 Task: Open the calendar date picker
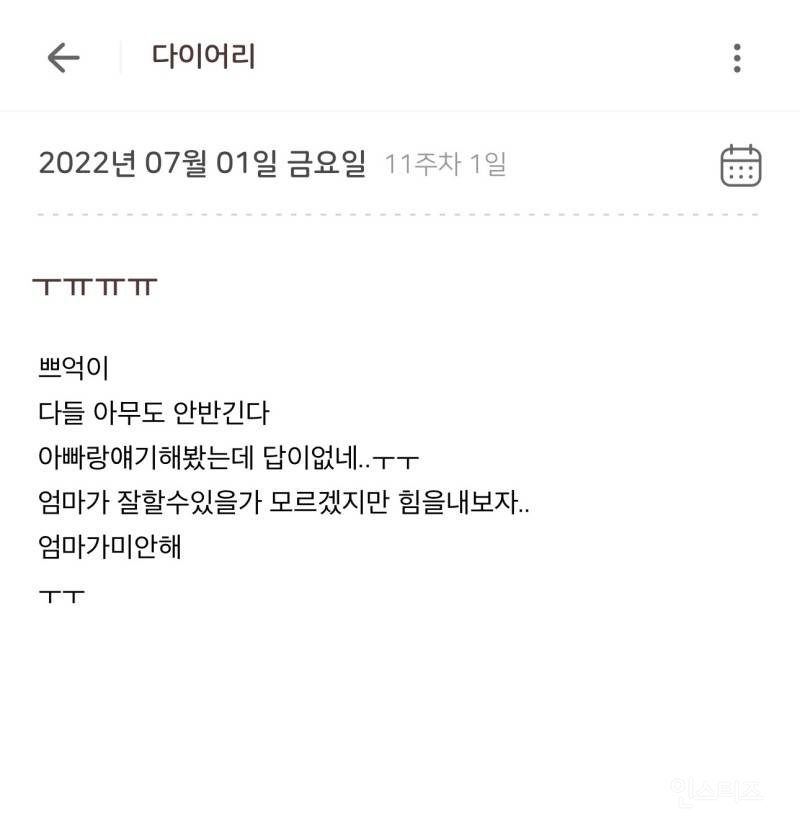[x=741, y=166]
